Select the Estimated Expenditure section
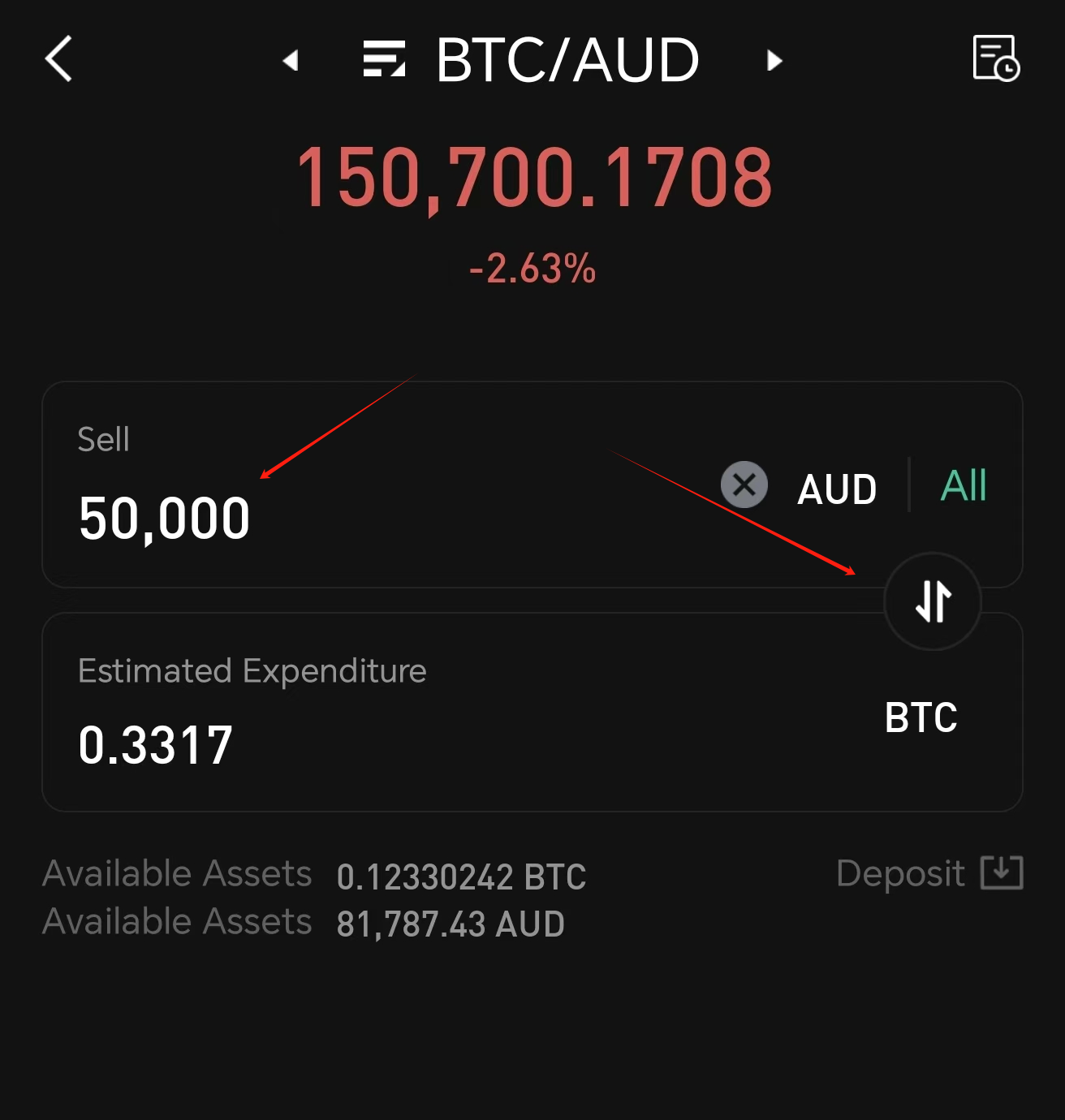This screenshot has height=1120, width=1065. pos(252,670)
